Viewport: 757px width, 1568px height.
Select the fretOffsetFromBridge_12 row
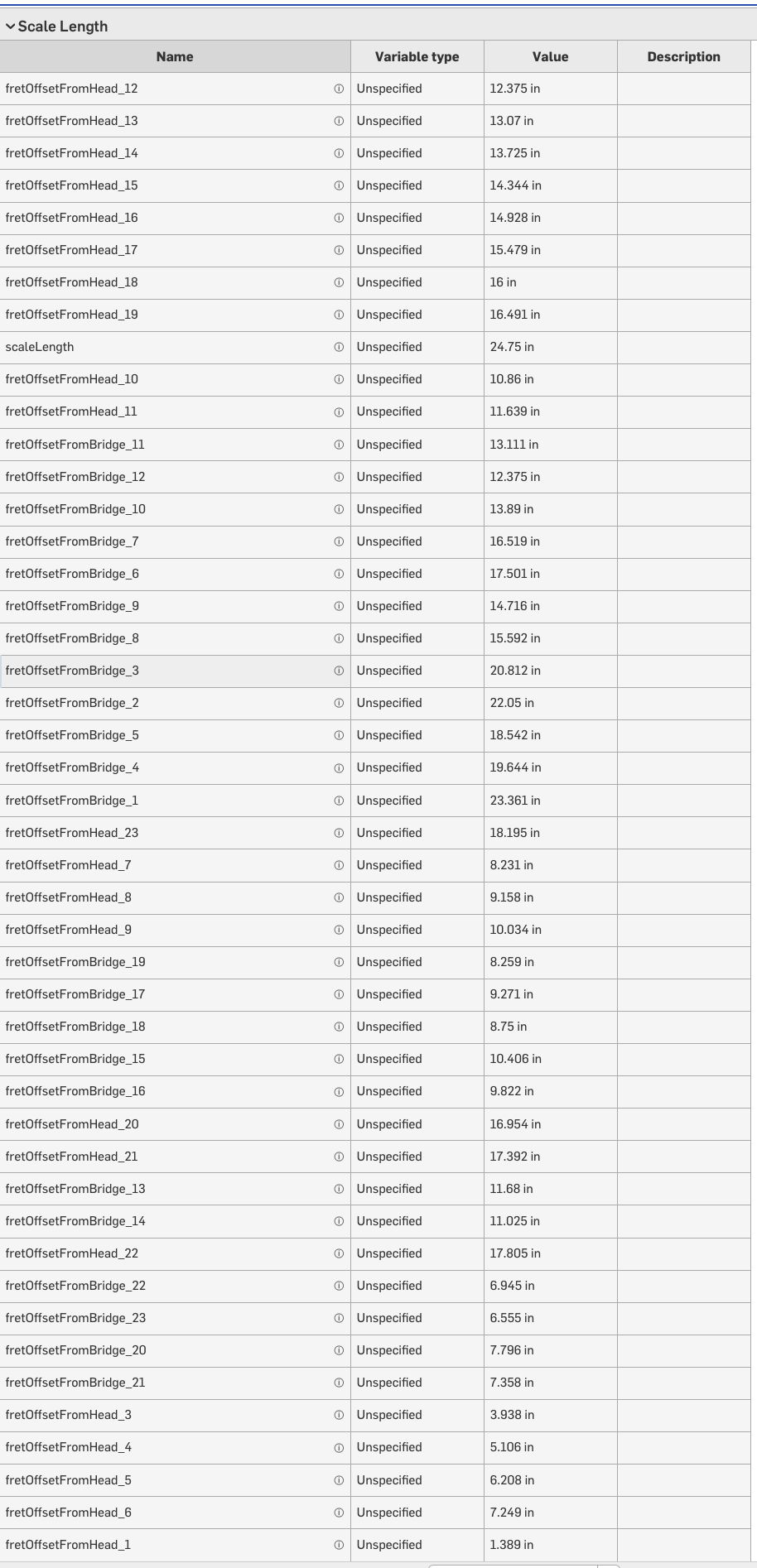coord(375,477)
